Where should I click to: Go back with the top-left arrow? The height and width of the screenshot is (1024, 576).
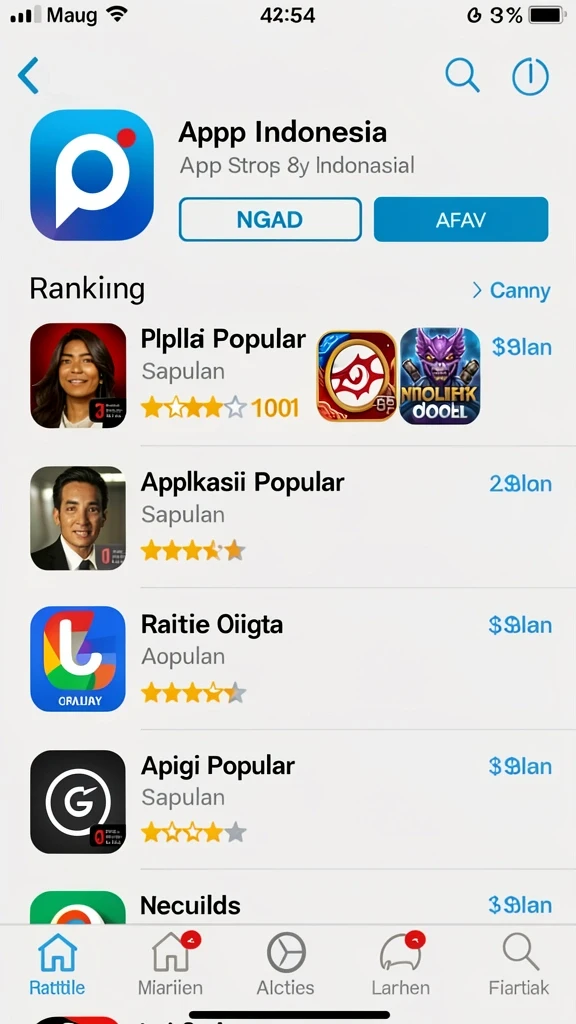pyautogui.click(x=29, y=75)
